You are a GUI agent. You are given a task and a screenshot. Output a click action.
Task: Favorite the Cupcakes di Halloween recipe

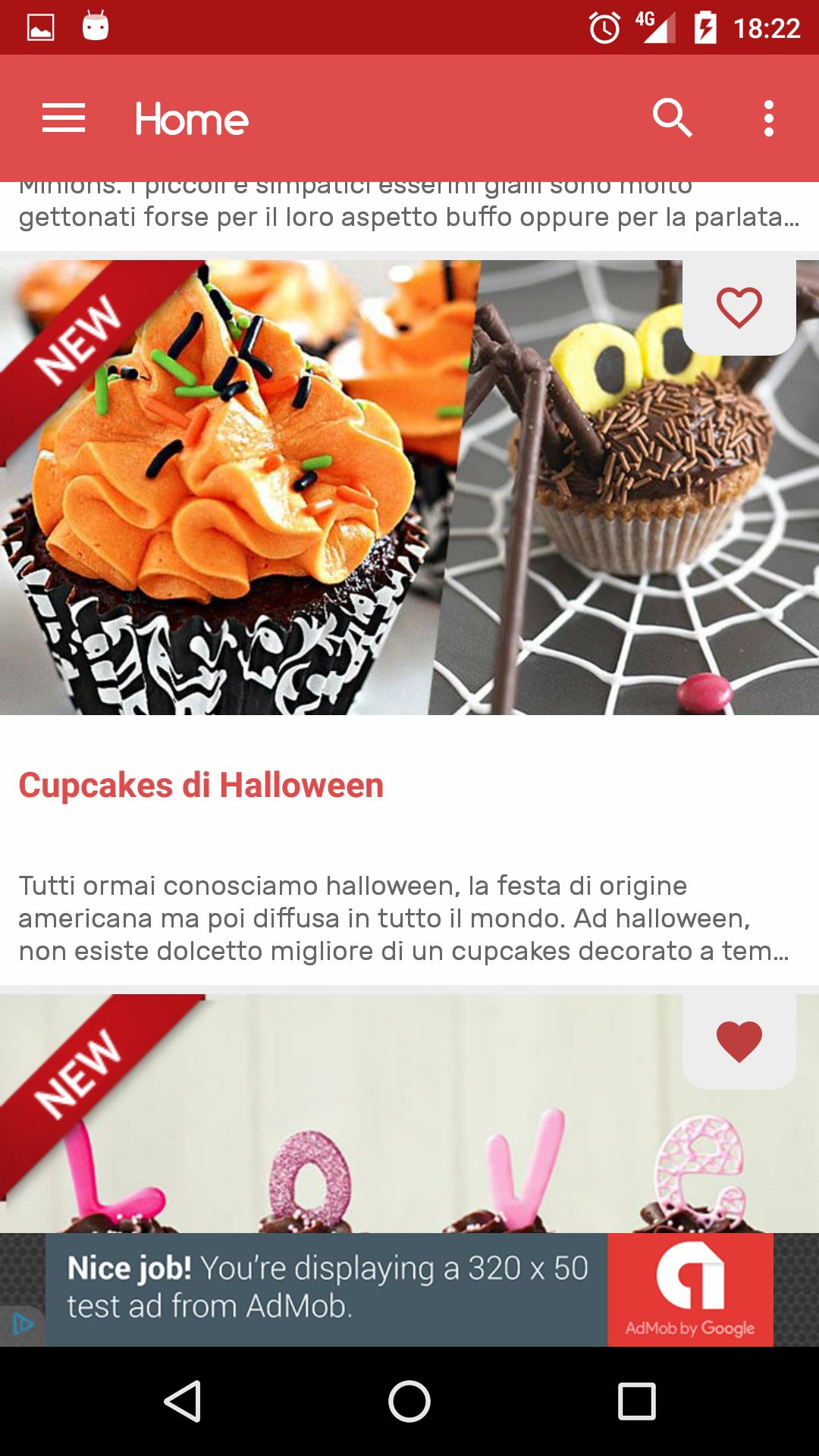point(739,308)
